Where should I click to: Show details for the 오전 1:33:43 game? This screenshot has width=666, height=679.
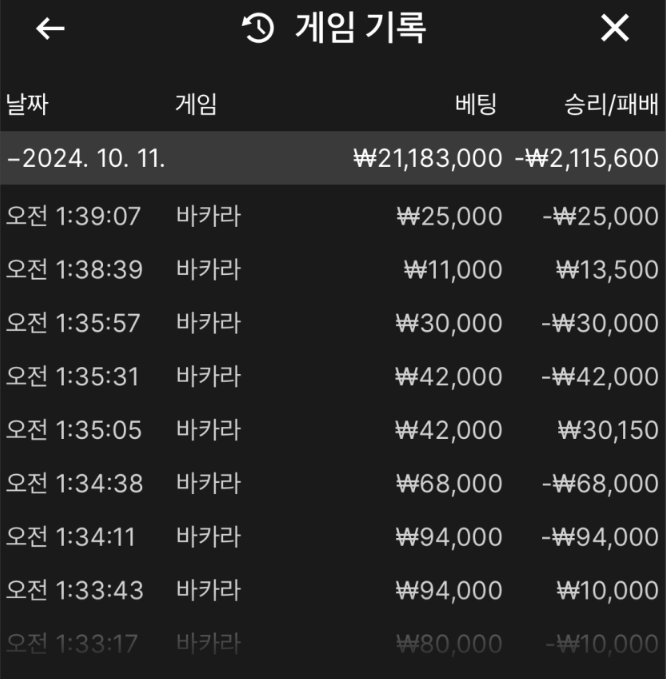click(x=333, y=590)
